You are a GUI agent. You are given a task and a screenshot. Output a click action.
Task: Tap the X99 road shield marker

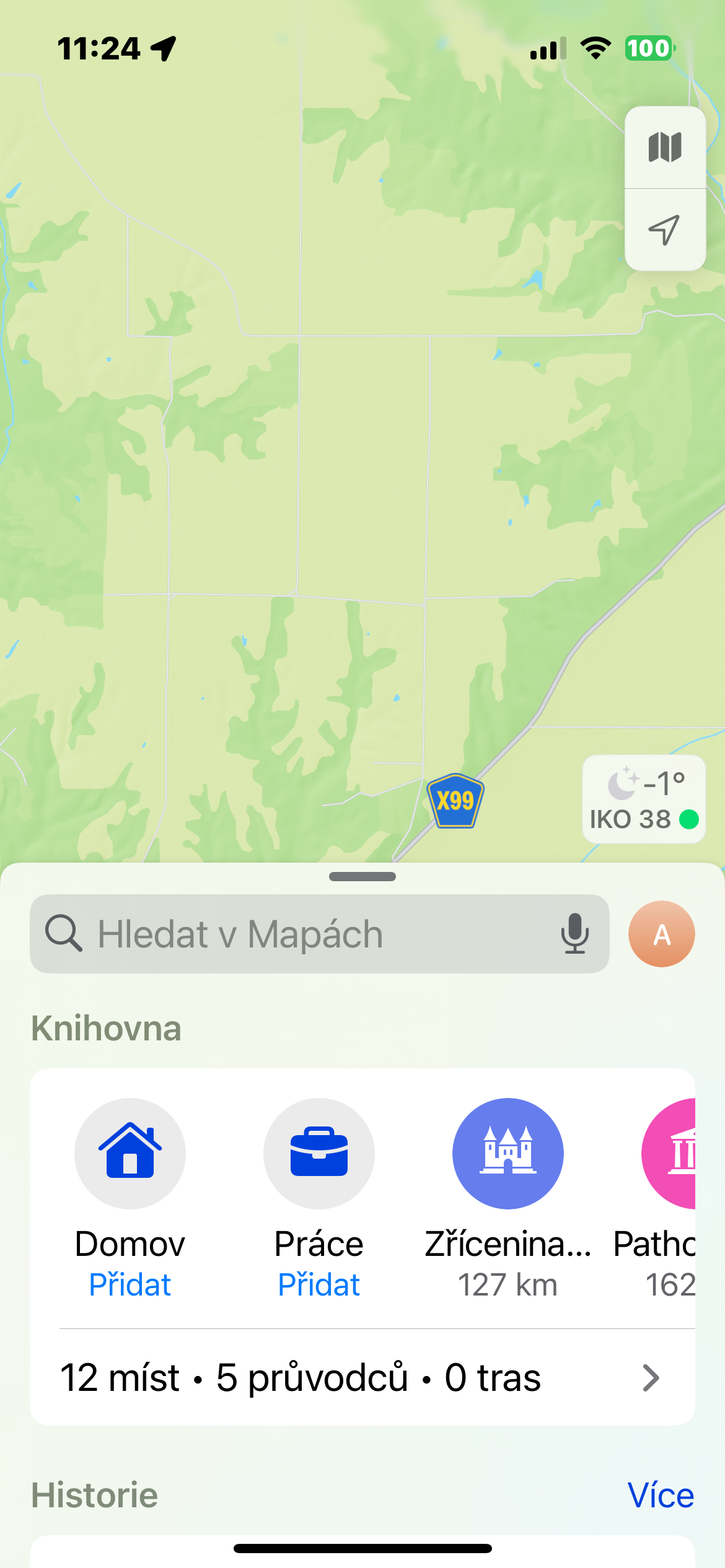coord(455,801)
